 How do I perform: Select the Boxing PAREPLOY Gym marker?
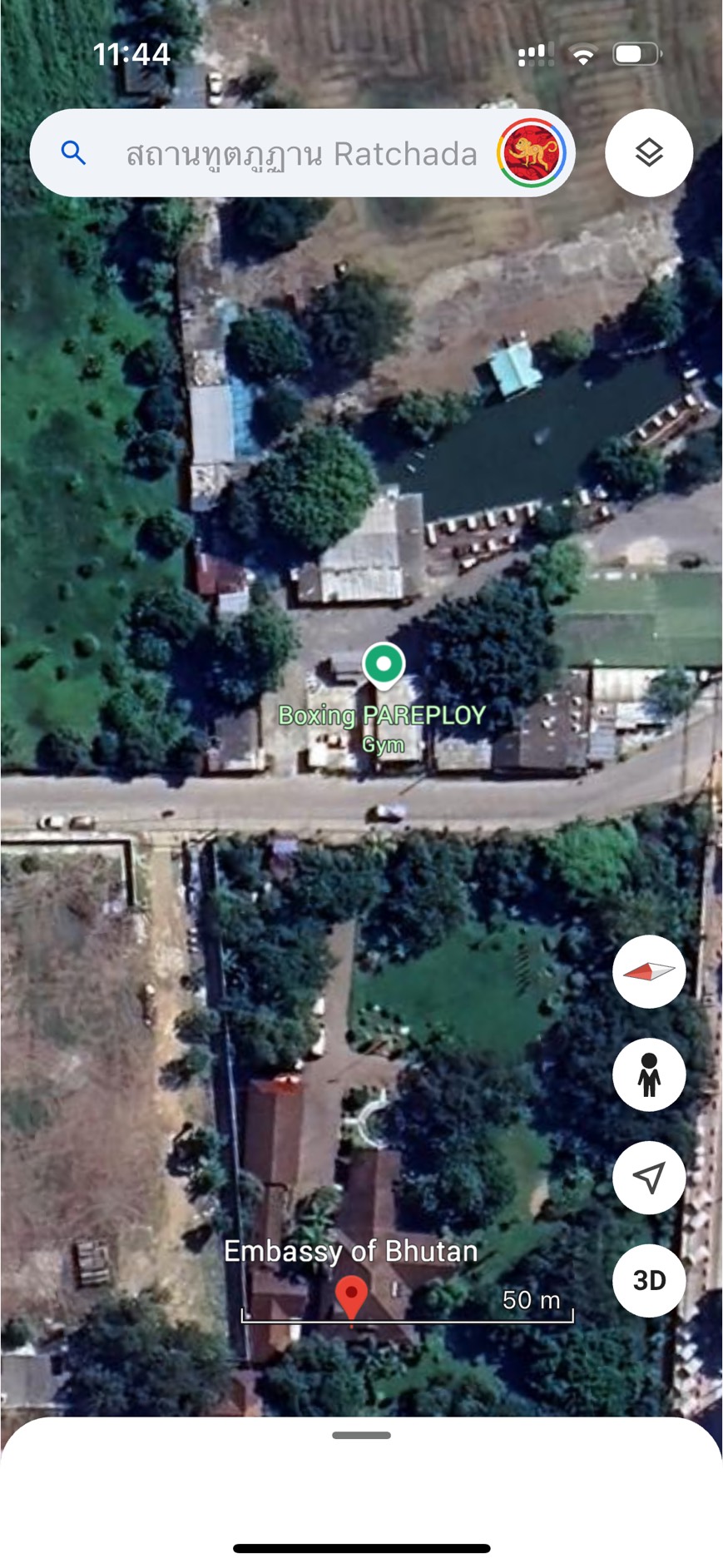pyautogui.click(x=384, y=665)
